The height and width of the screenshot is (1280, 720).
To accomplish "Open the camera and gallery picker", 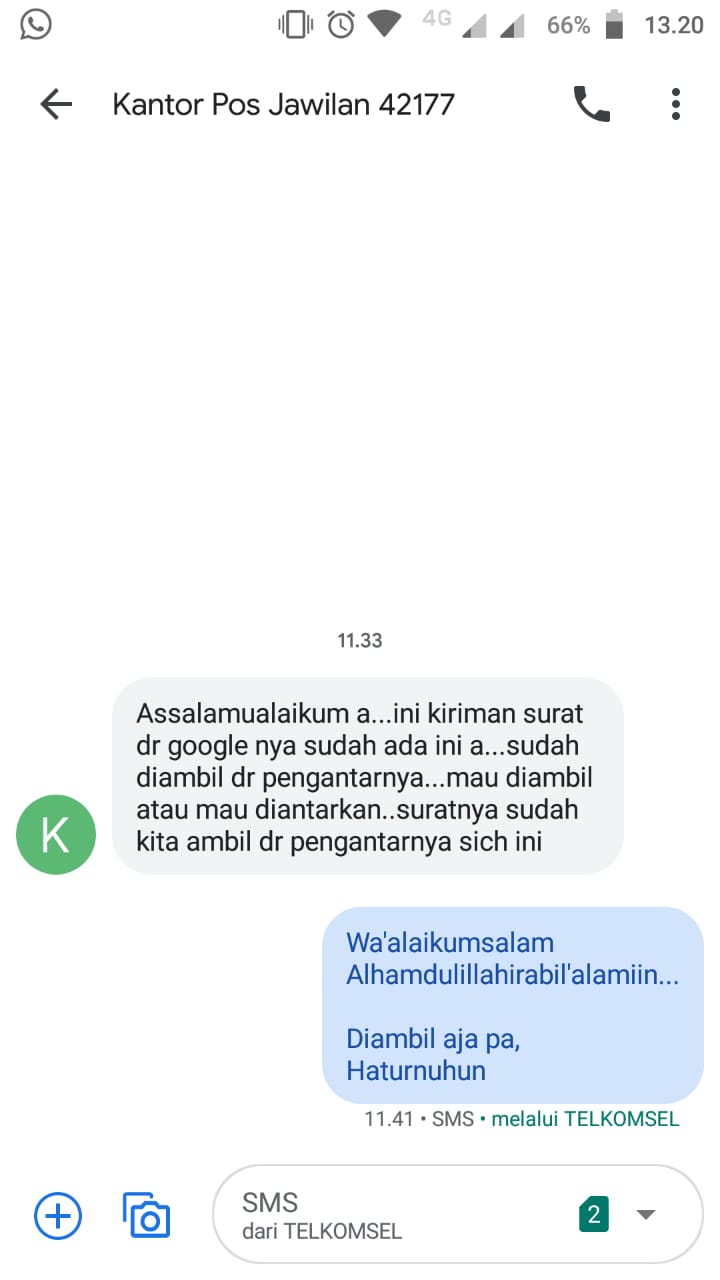I will pos(147,1216).
